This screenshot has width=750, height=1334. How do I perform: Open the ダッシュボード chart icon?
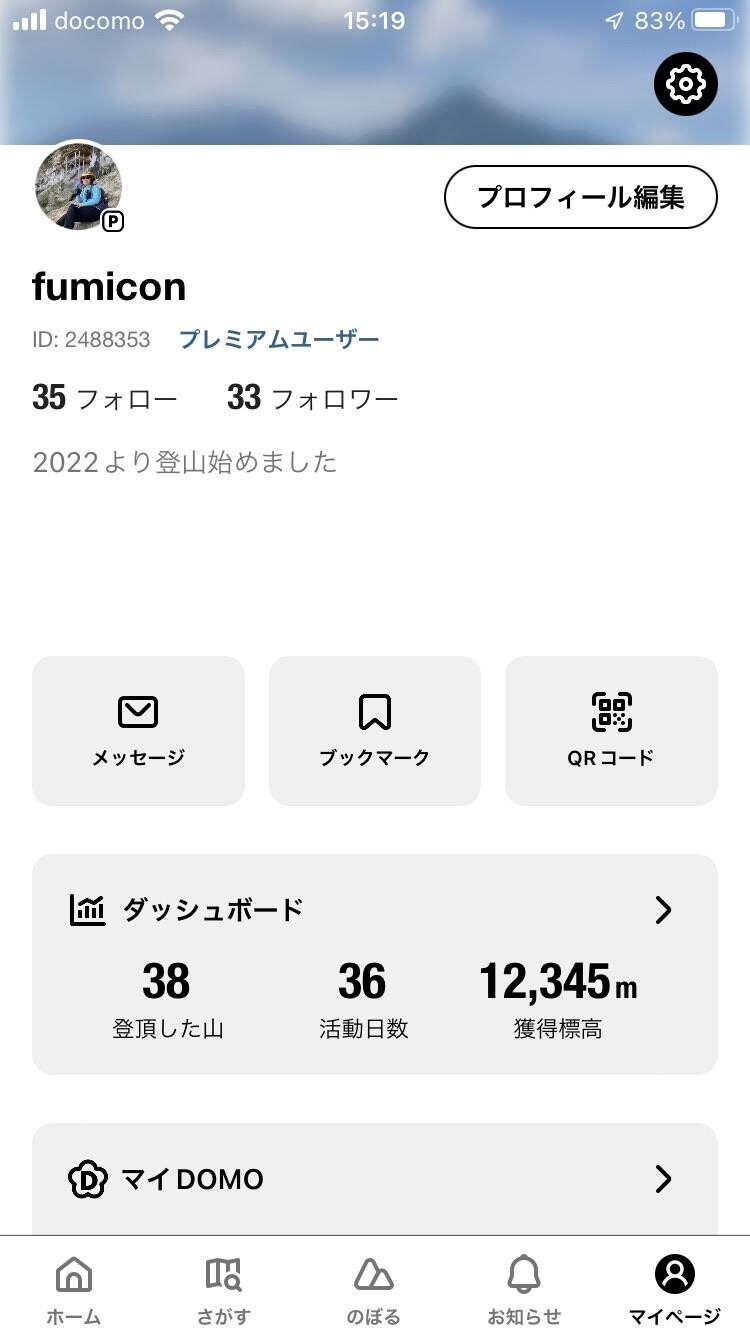88,908
